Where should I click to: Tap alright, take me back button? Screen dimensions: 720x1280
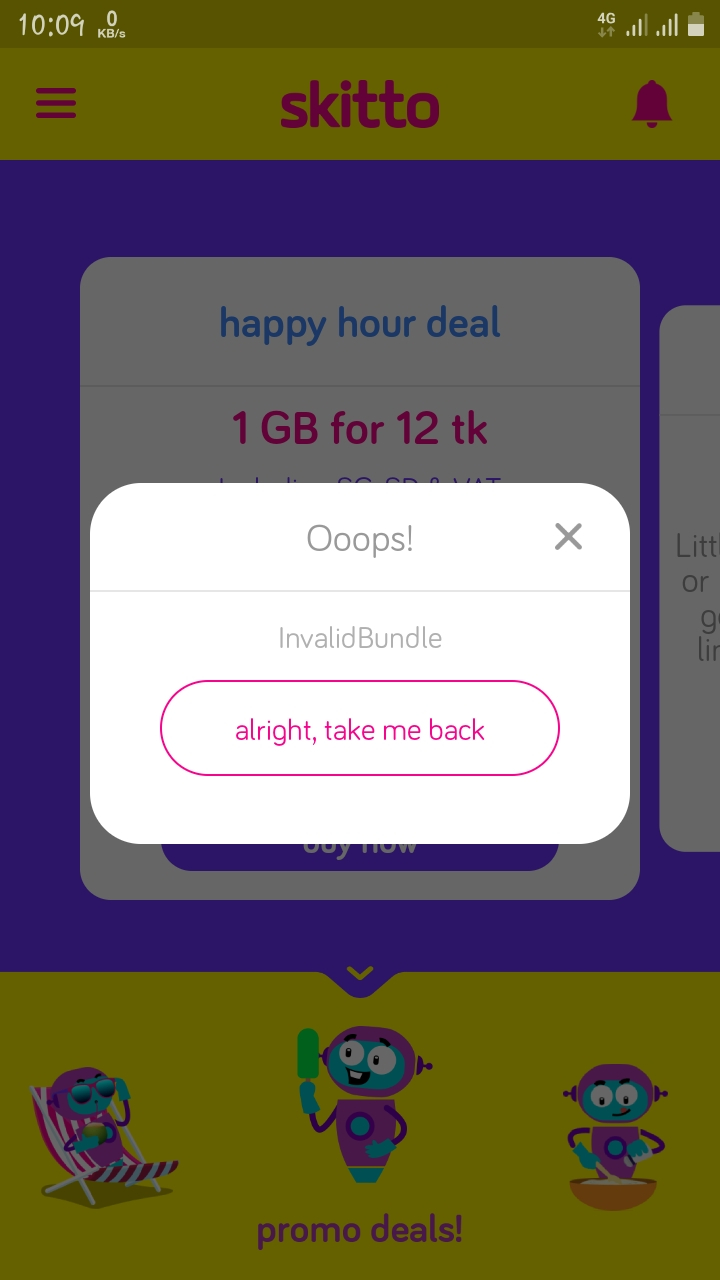360,729
